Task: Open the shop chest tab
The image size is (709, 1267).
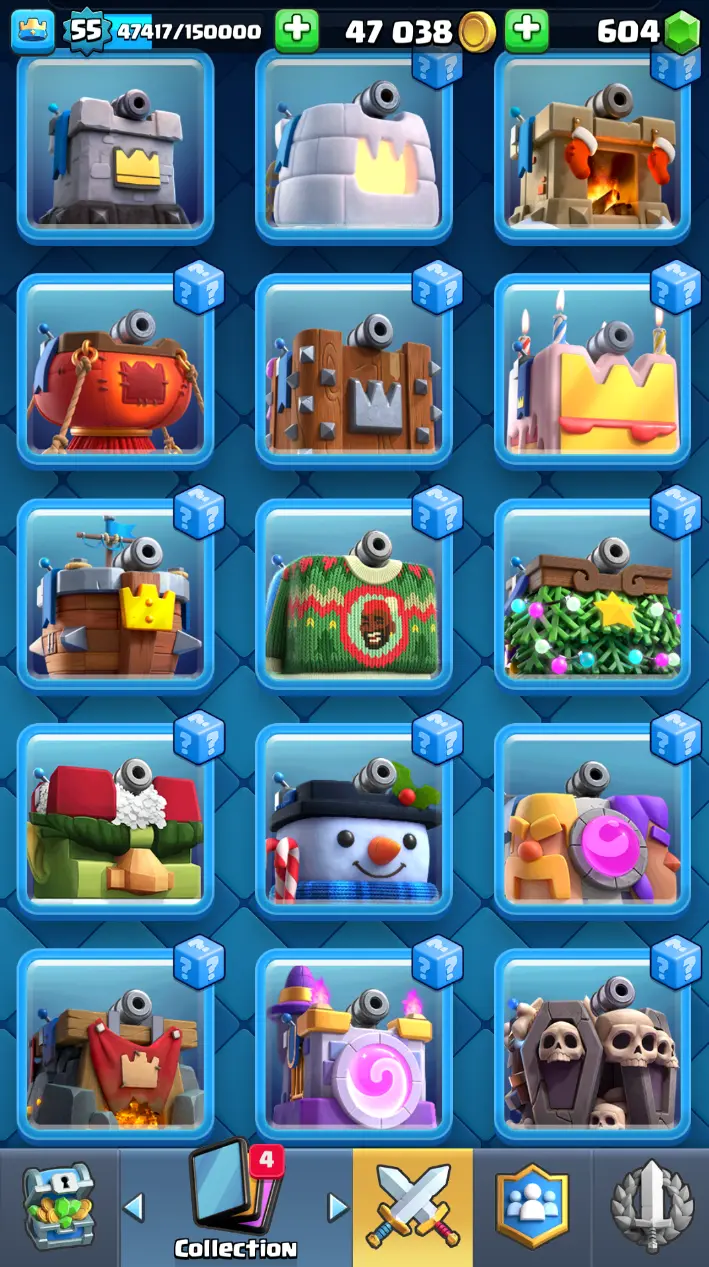Action: (x=59, y=1207)
